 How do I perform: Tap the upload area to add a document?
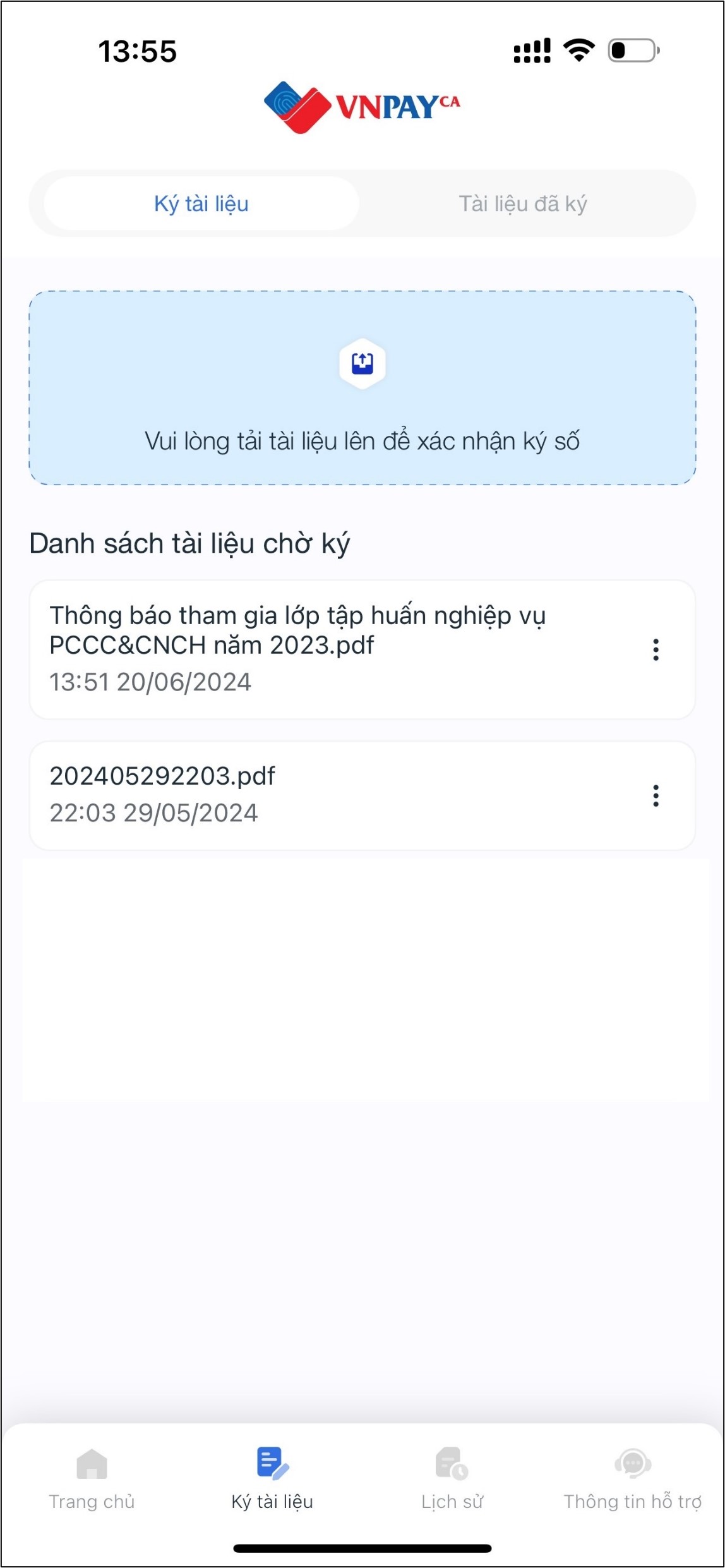(x=362, y=388)
